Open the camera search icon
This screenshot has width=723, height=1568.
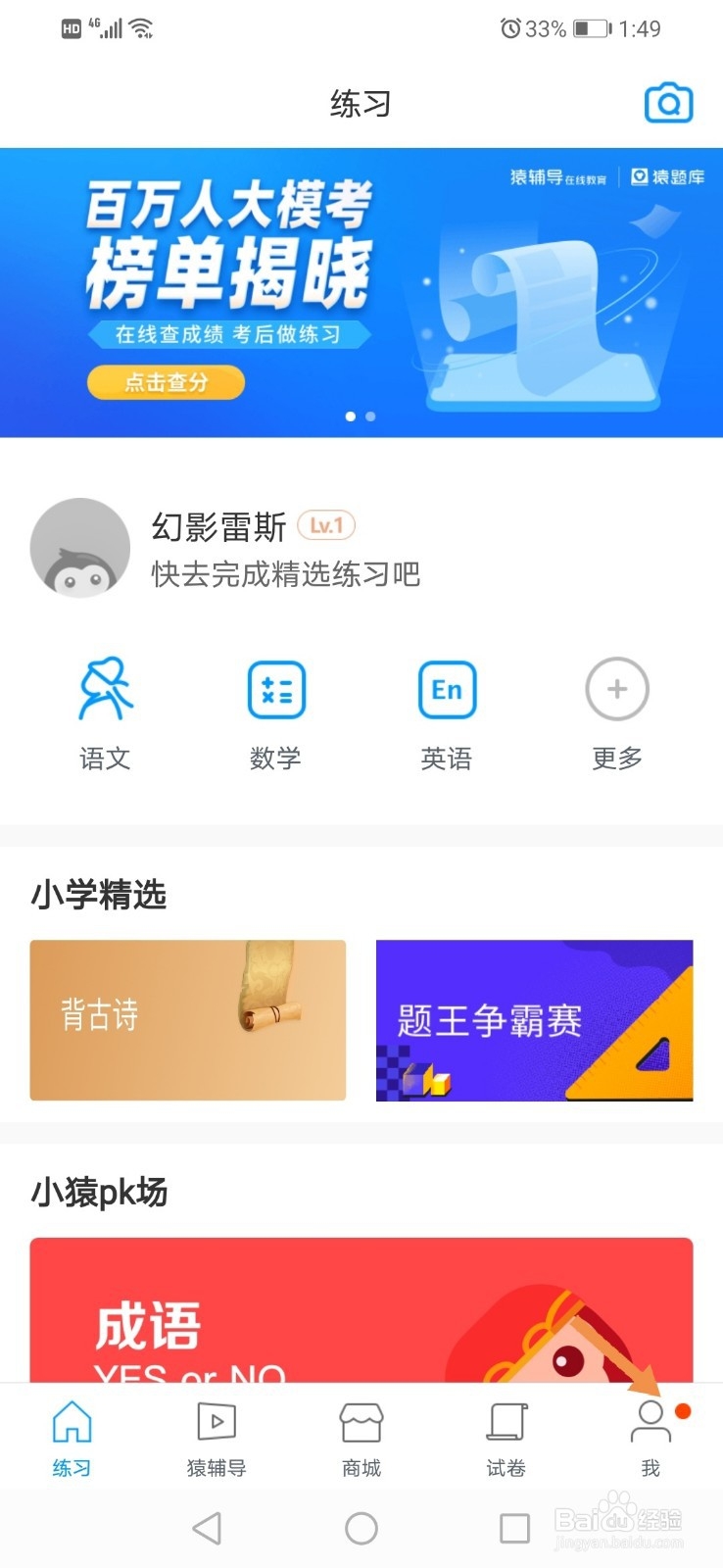coord(667,102)
